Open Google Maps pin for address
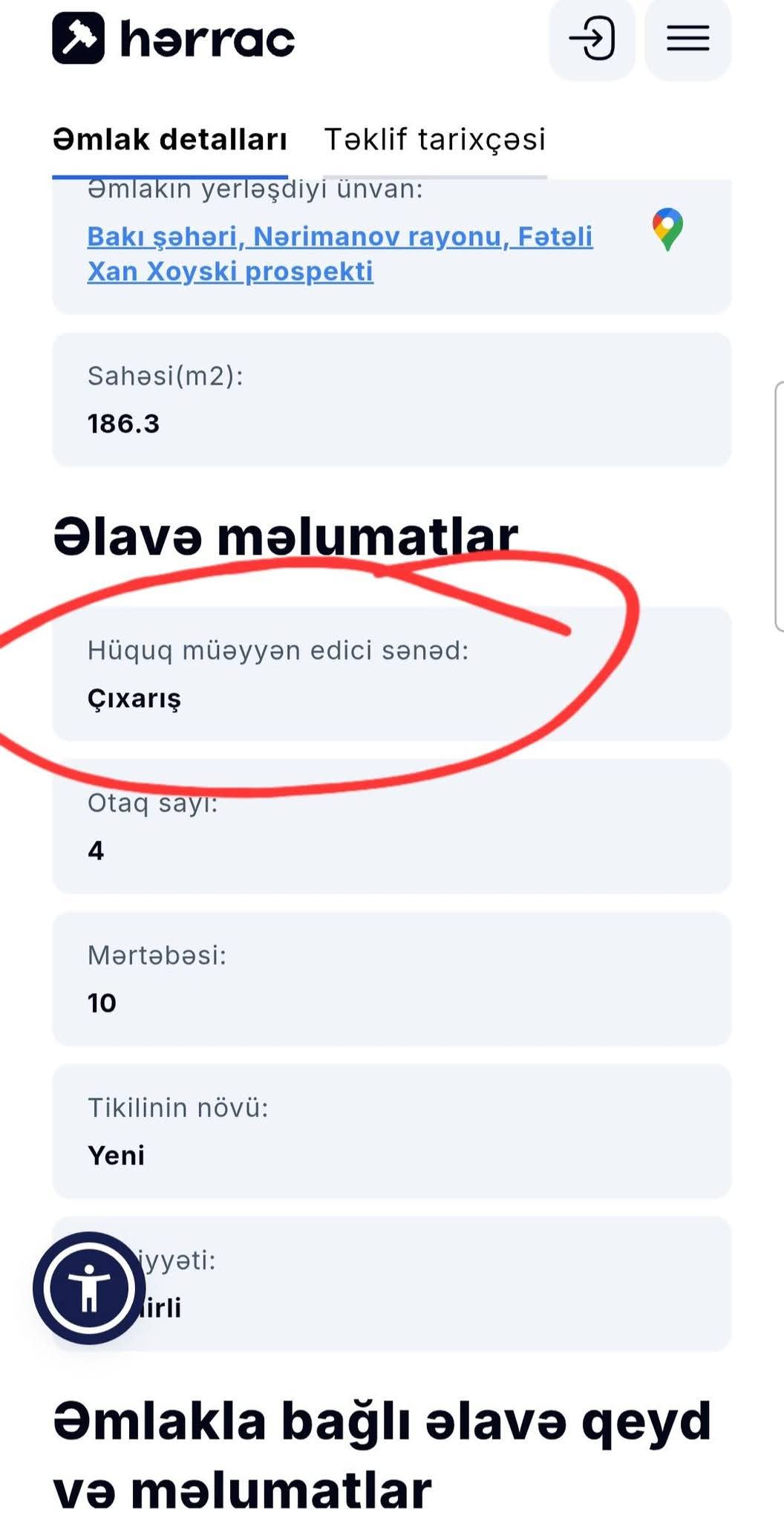Viewport: 784px width, 1521px height. (667, 229)
